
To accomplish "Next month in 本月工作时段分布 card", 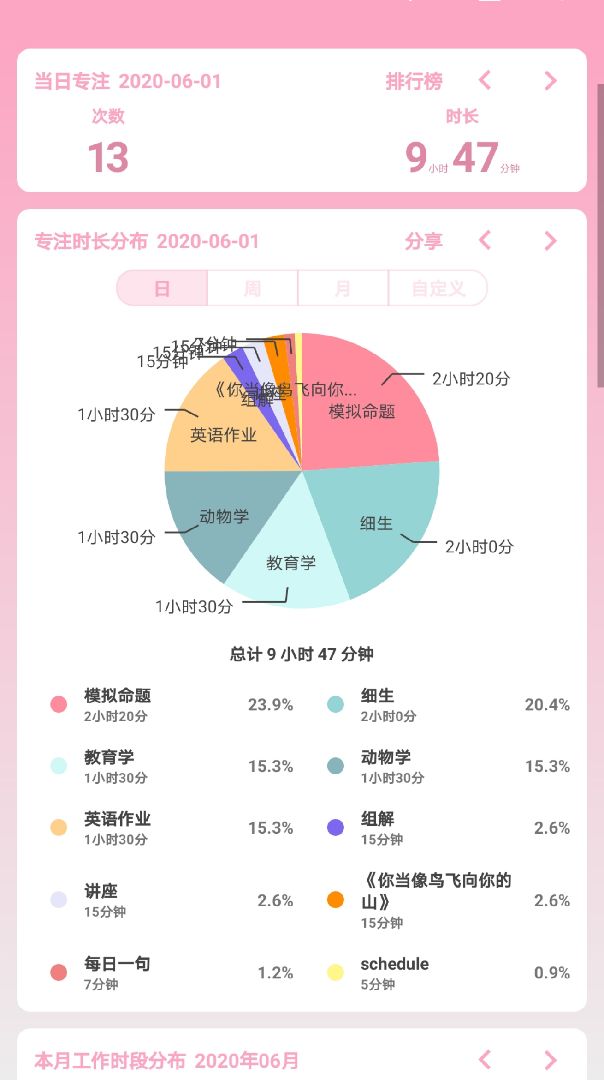I will click(x=550, y=1059).
